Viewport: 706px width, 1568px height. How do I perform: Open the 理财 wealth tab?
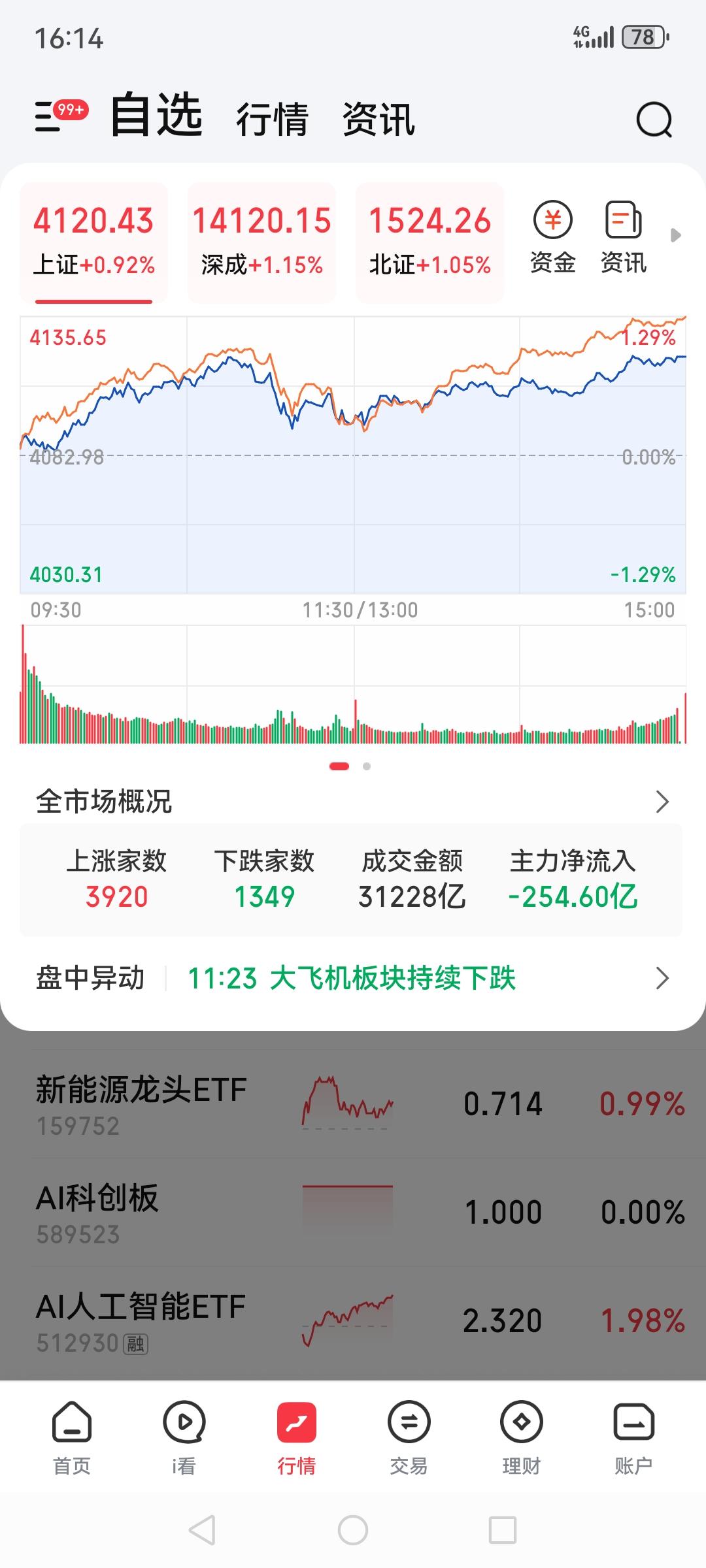(x=521, y=1439)
